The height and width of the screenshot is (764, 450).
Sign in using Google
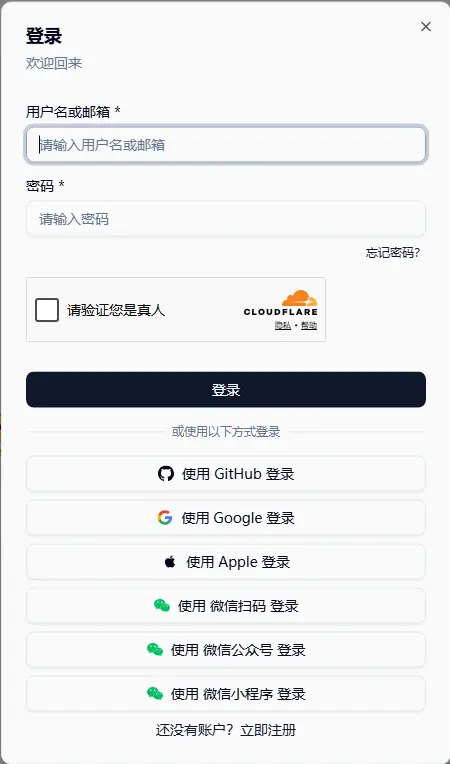click(x=226, y=517)
